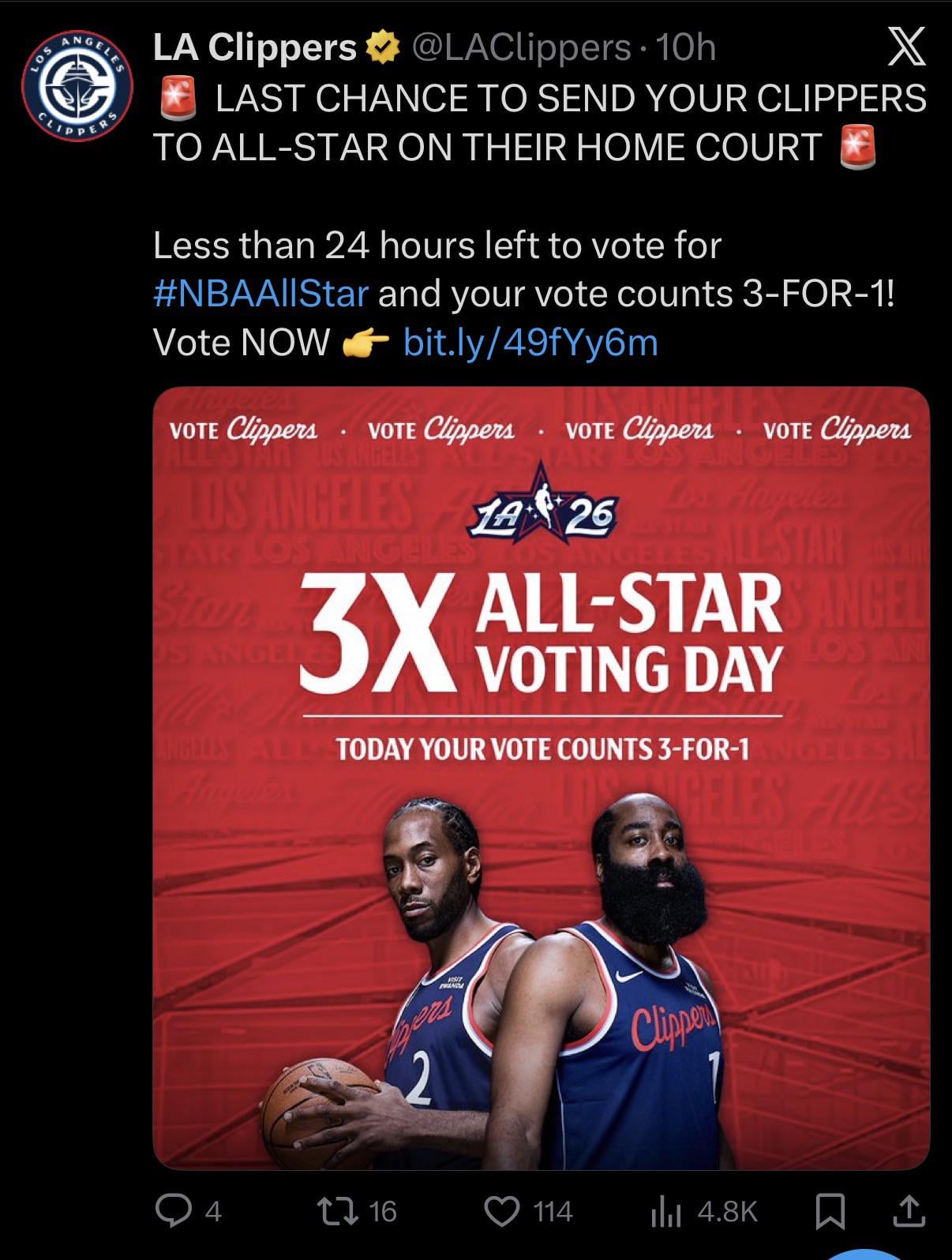This screenshot has width=952, height=1260.
Task: Like the LA Clippers post
Action: coord(502,1211)
